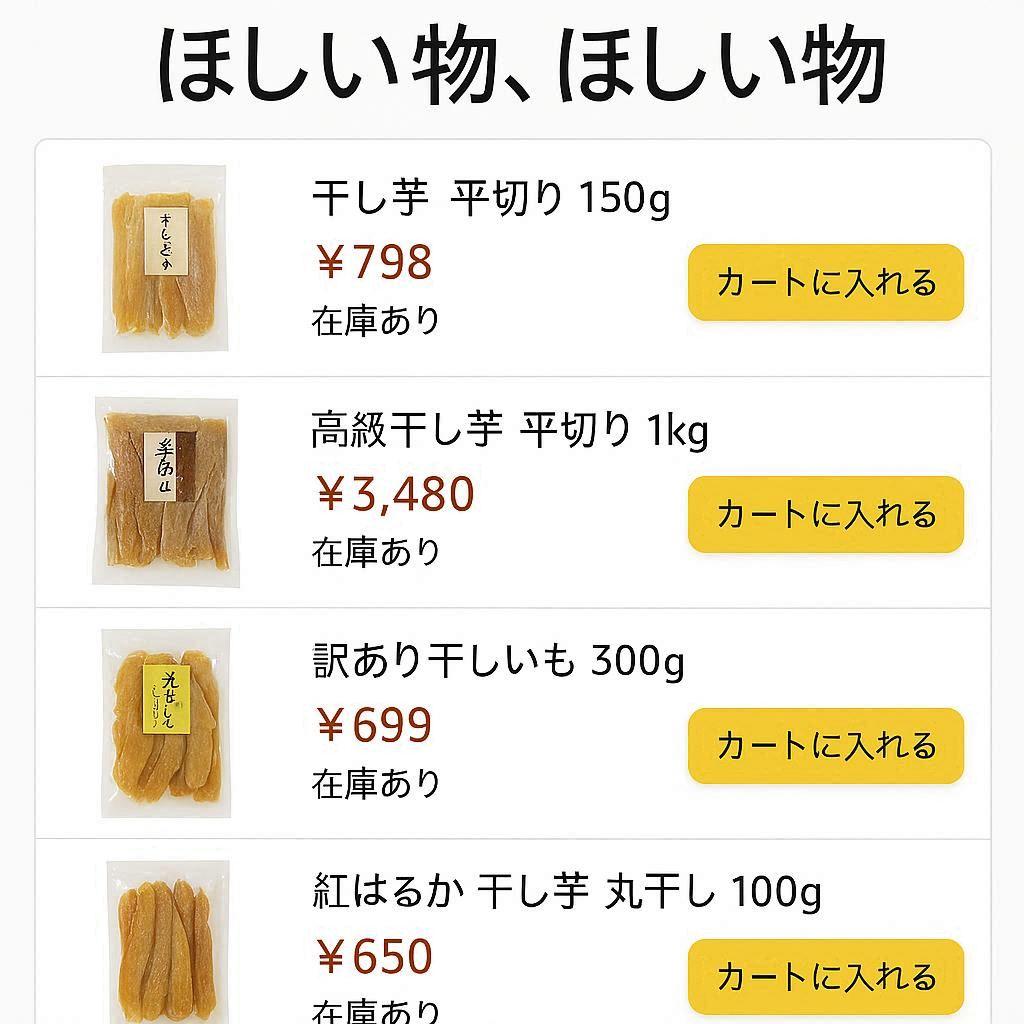
Task: Add 紅はるか 干し芋 丸干し 100g to cart
Action: tap(825, 977)
